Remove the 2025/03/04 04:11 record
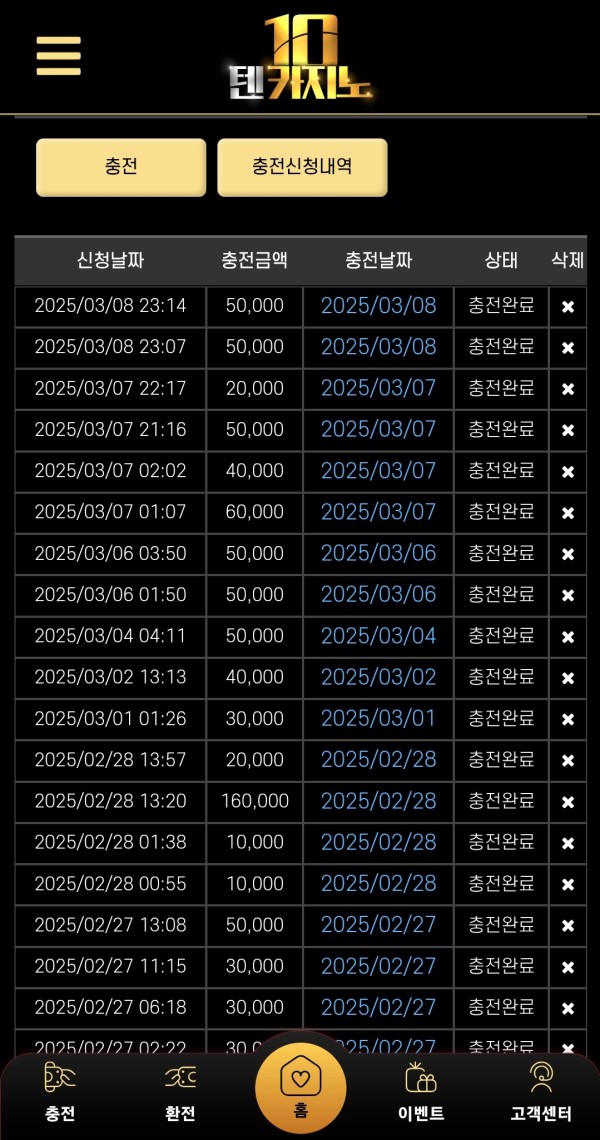Viewport: 600px width, 1140px height. pos(568,637)
